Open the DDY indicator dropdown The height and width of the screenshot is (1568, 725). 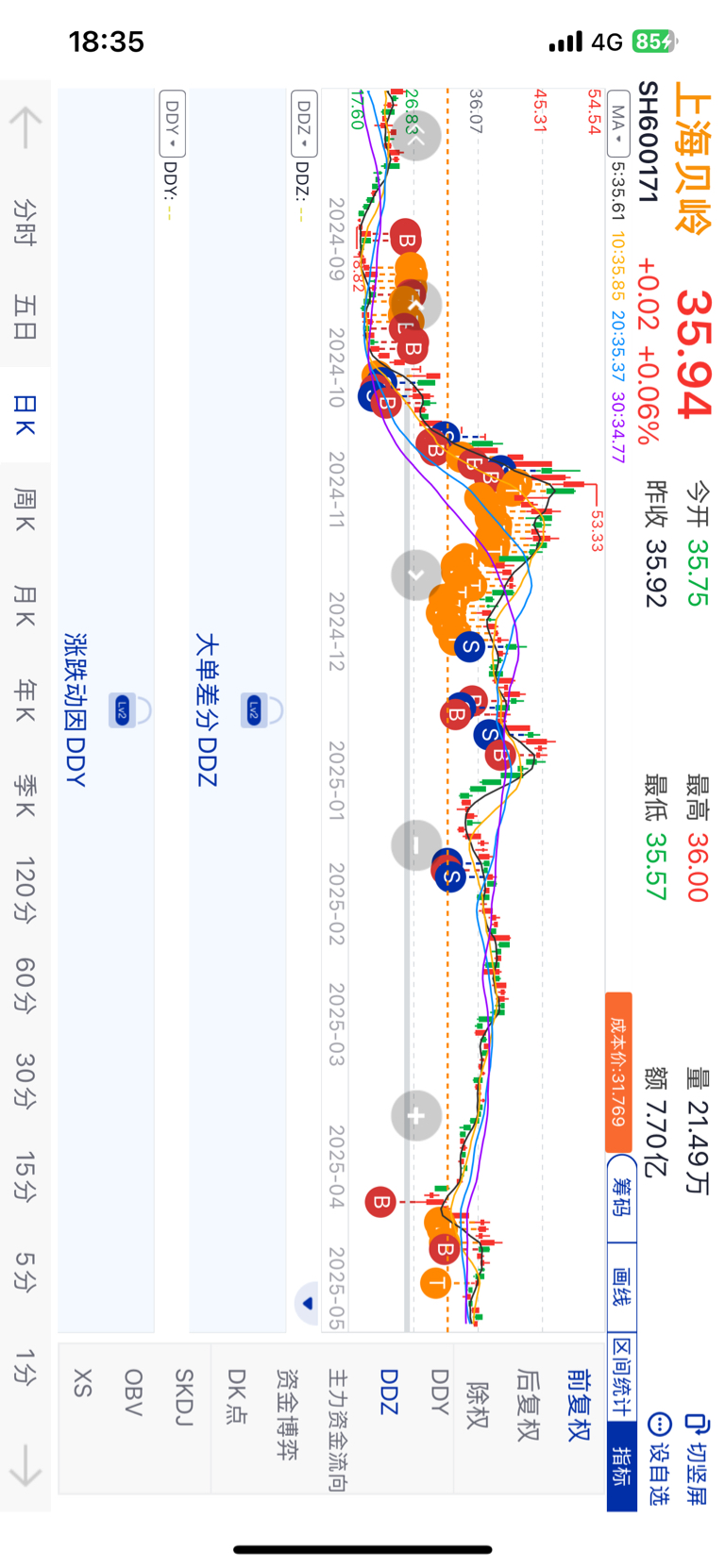[173, 124]
